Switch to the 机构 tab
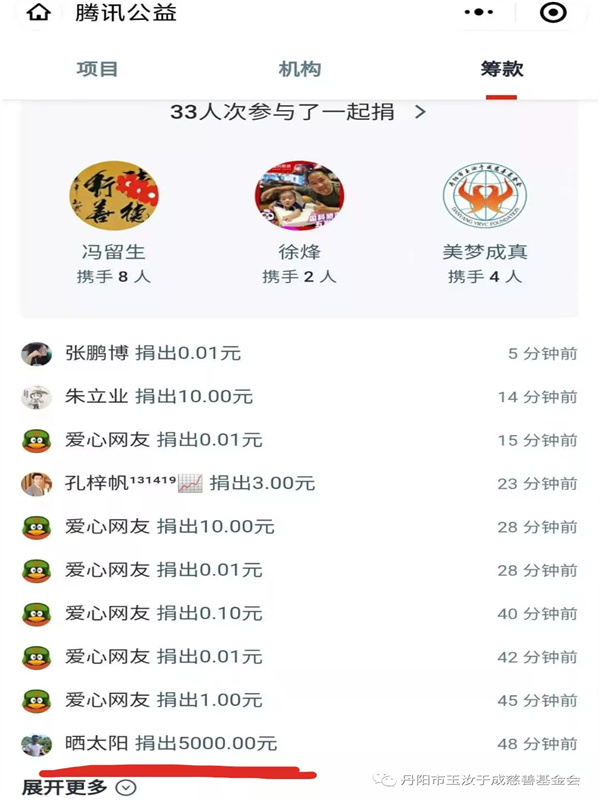Screen dimensions: 600x800 click(299, 69)
